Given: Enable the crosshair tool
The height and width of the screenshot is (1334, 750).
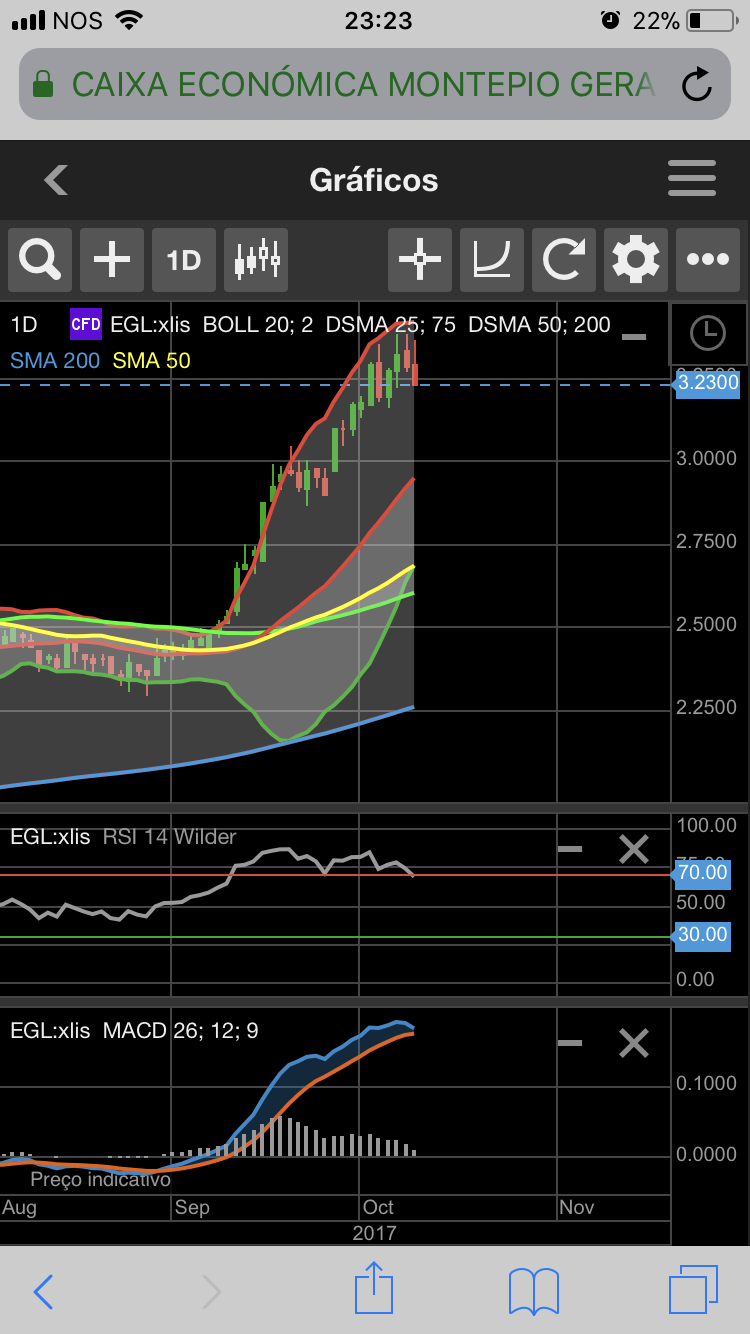Looking at the screenshot, I should (x=420, y=260).
